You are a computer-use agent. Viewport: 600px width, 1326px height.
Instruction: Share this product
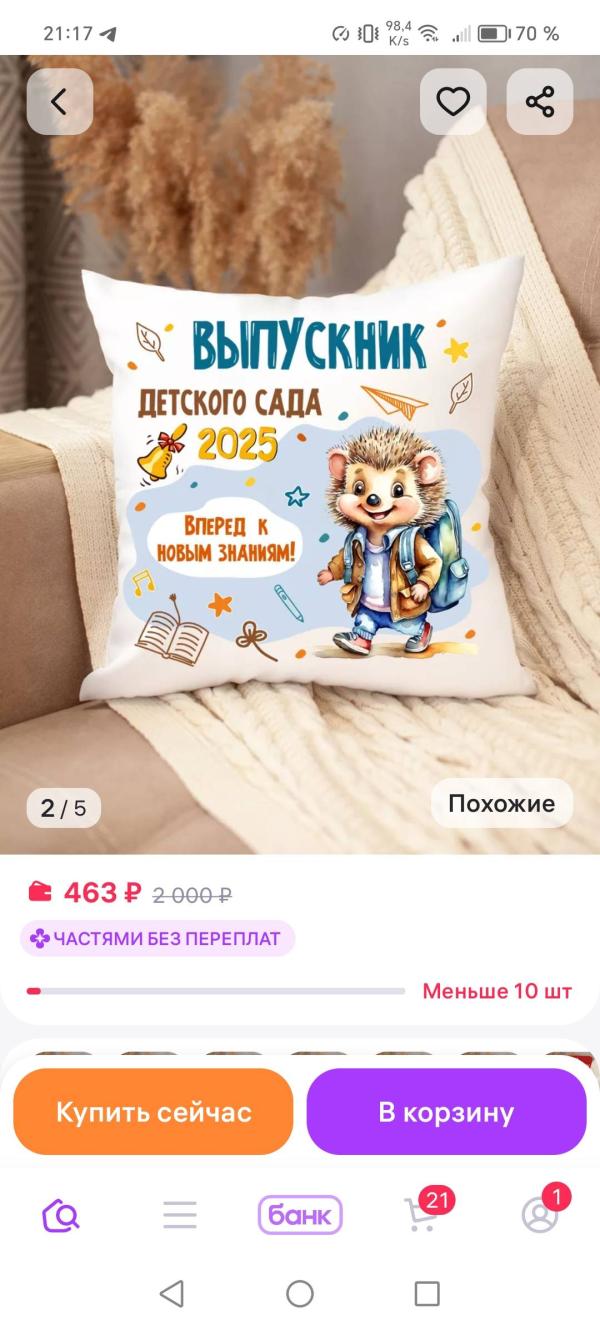point(540,101)
